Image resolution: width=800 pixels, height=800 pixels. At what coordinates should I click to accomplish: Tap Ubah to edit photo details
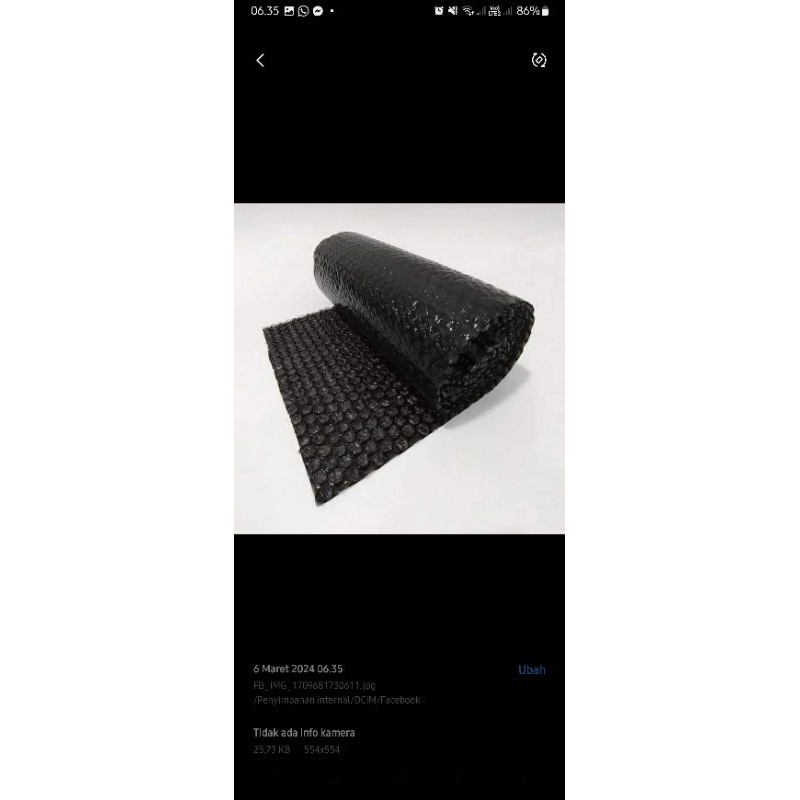pyautogui.click(x=532, y=670)
